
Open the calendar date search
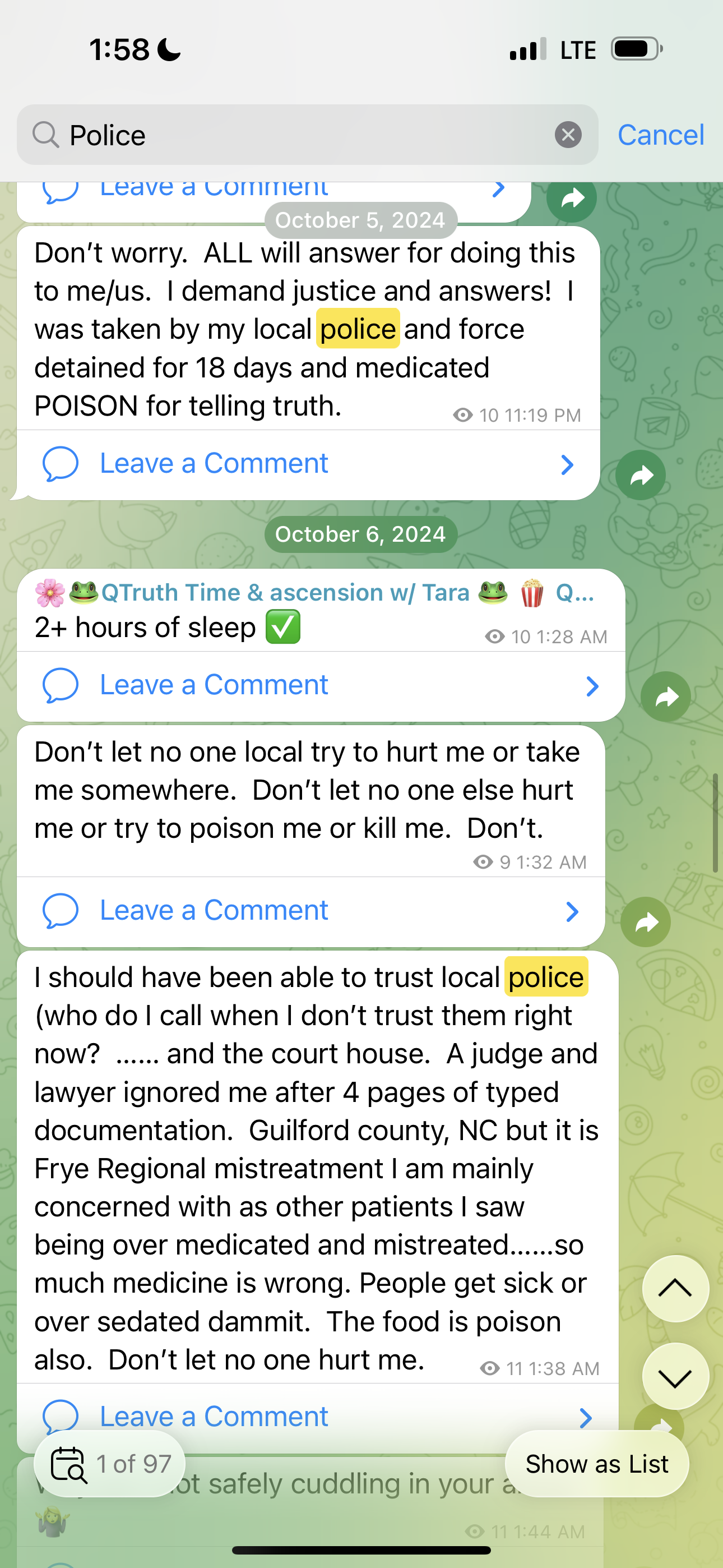68,1464
